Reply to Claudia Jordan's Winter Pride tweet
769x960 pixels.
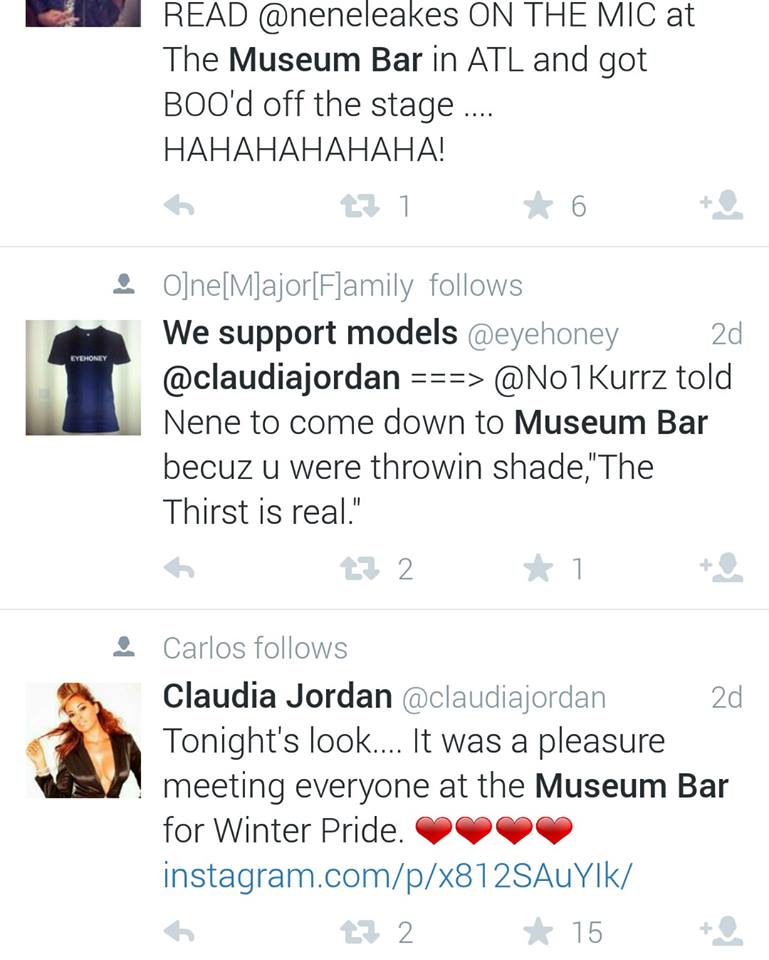click(x=179, y=932)
